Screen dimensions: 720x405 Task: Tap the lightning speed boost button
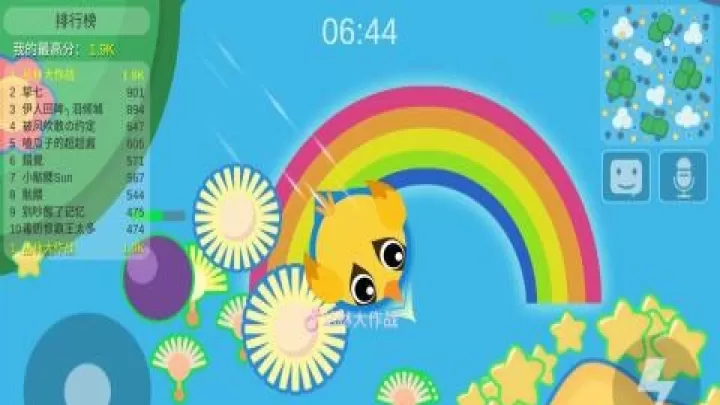[657, 379]
